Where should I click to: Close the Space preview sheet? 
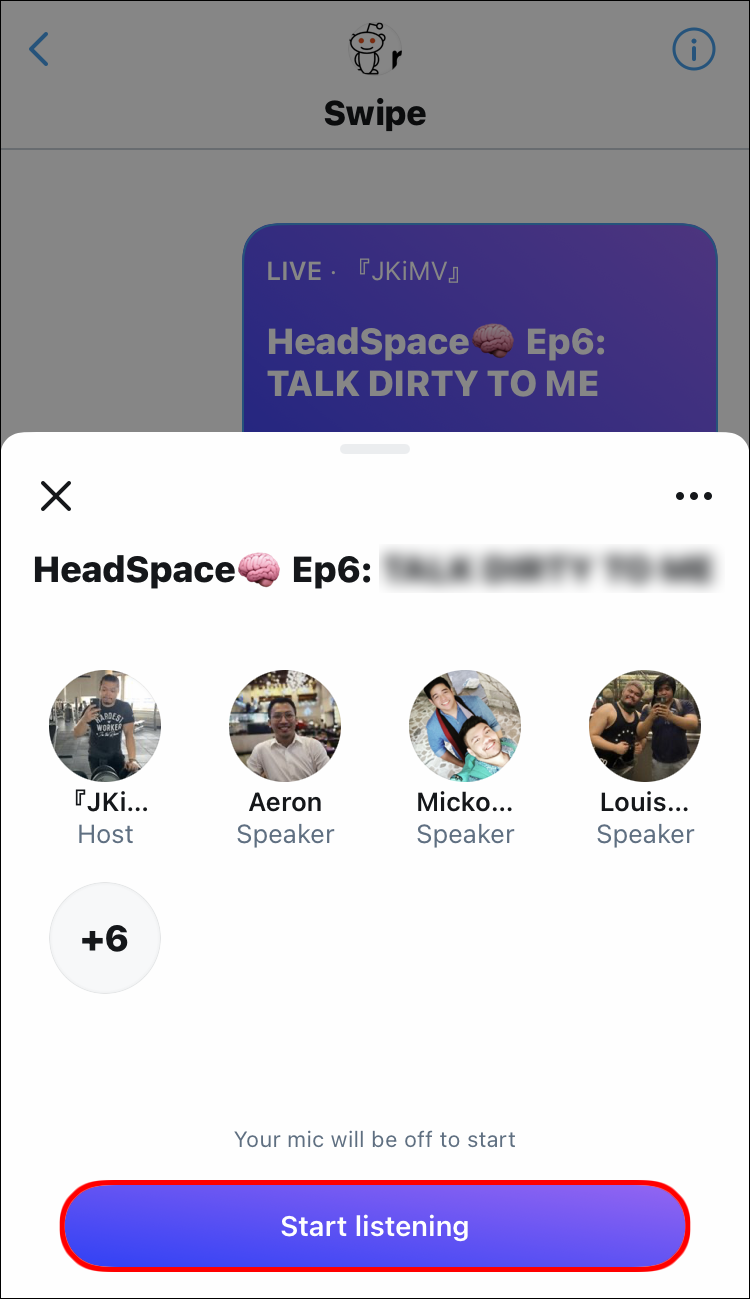pos(56,496)
